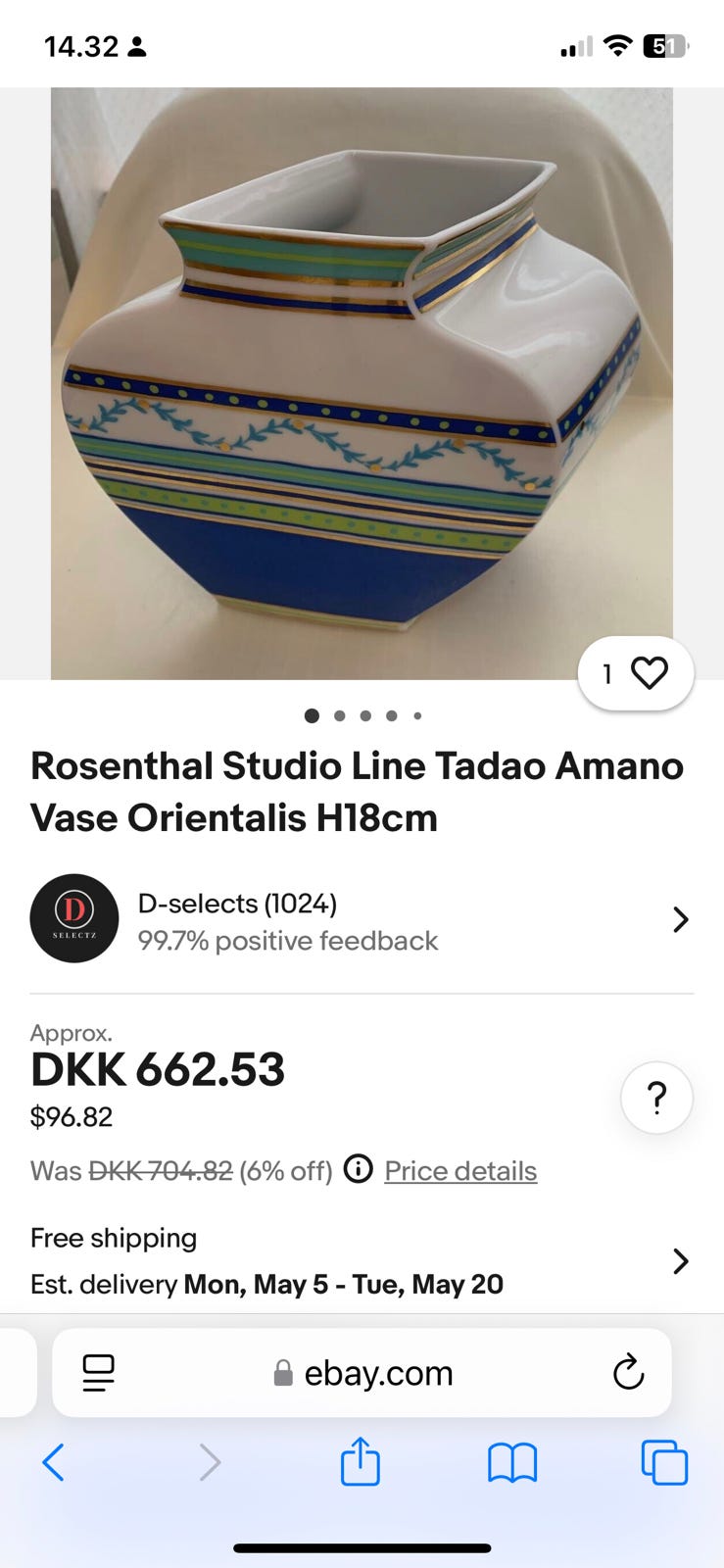This screenshot has width=724, height=1568.
Task: Open the D-selects seller profile
Action: tap(361, 919)
